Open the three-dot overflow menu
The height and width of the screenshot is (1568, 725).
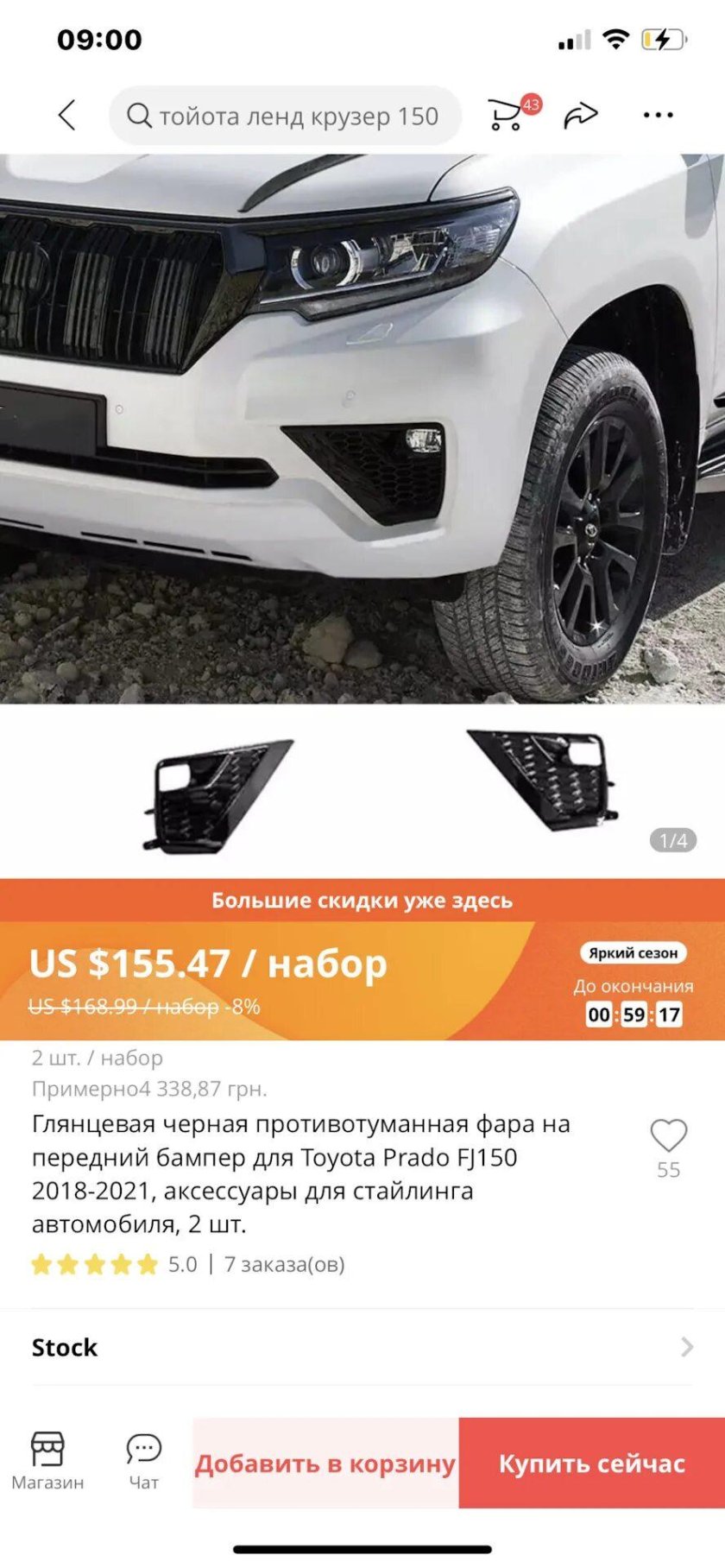658,115
